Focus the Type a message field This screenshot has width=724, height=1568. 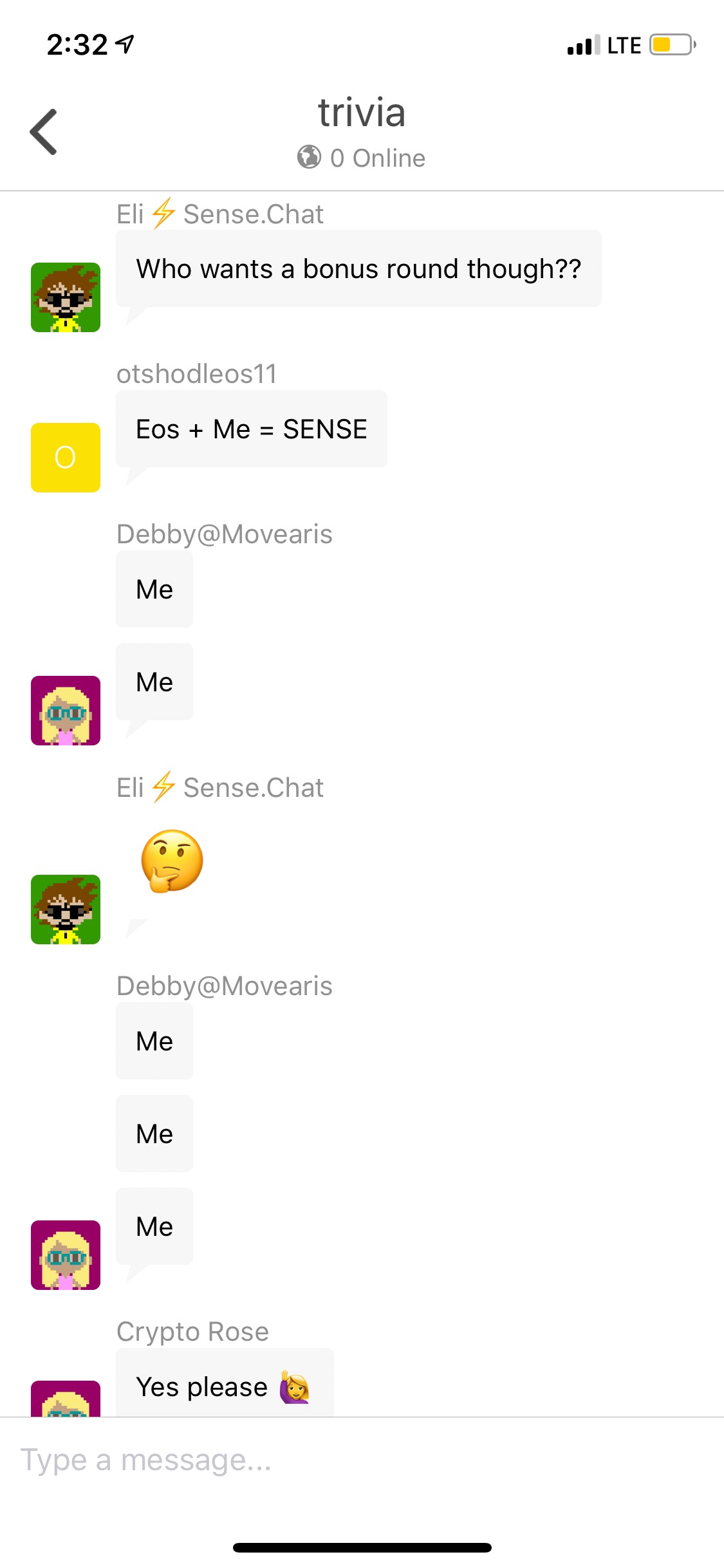pyautogui.click(x=360, y=1461)
